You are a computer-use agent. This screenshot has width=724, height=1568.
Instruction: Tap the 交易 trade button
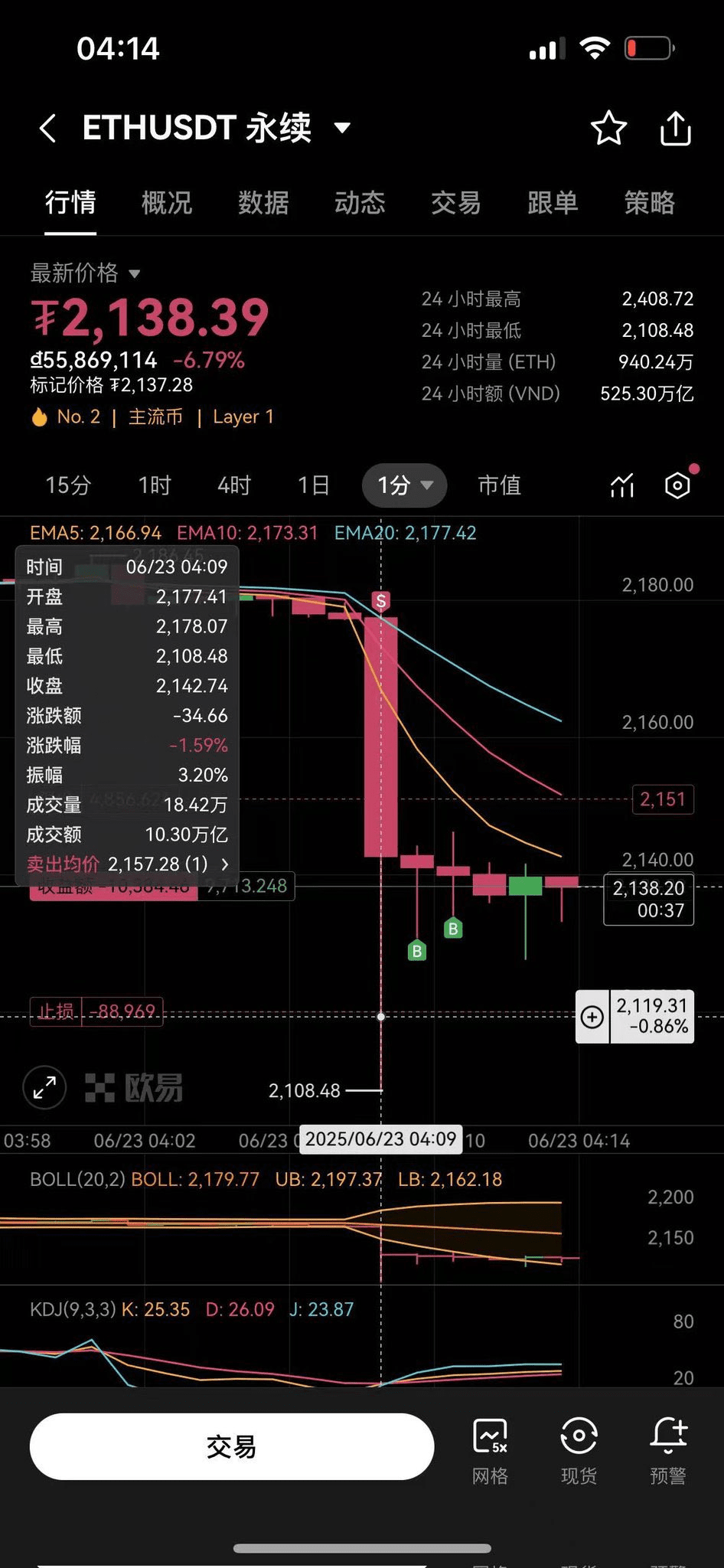click(x=232, y=1446)
